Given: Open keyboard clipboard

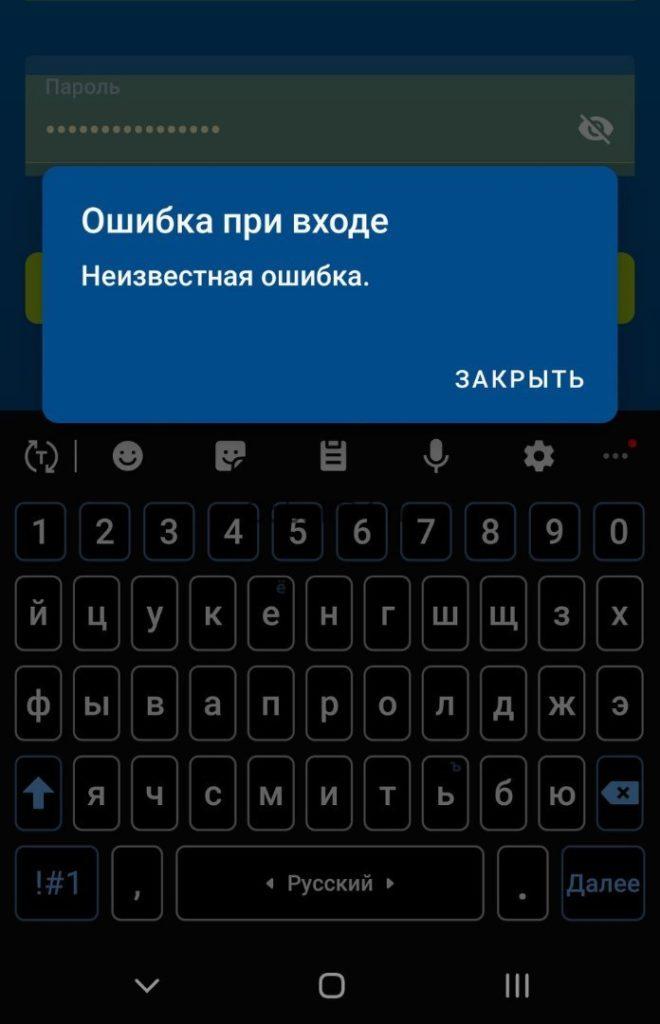Looking at the screenshot, I should (x=333, y=457).
